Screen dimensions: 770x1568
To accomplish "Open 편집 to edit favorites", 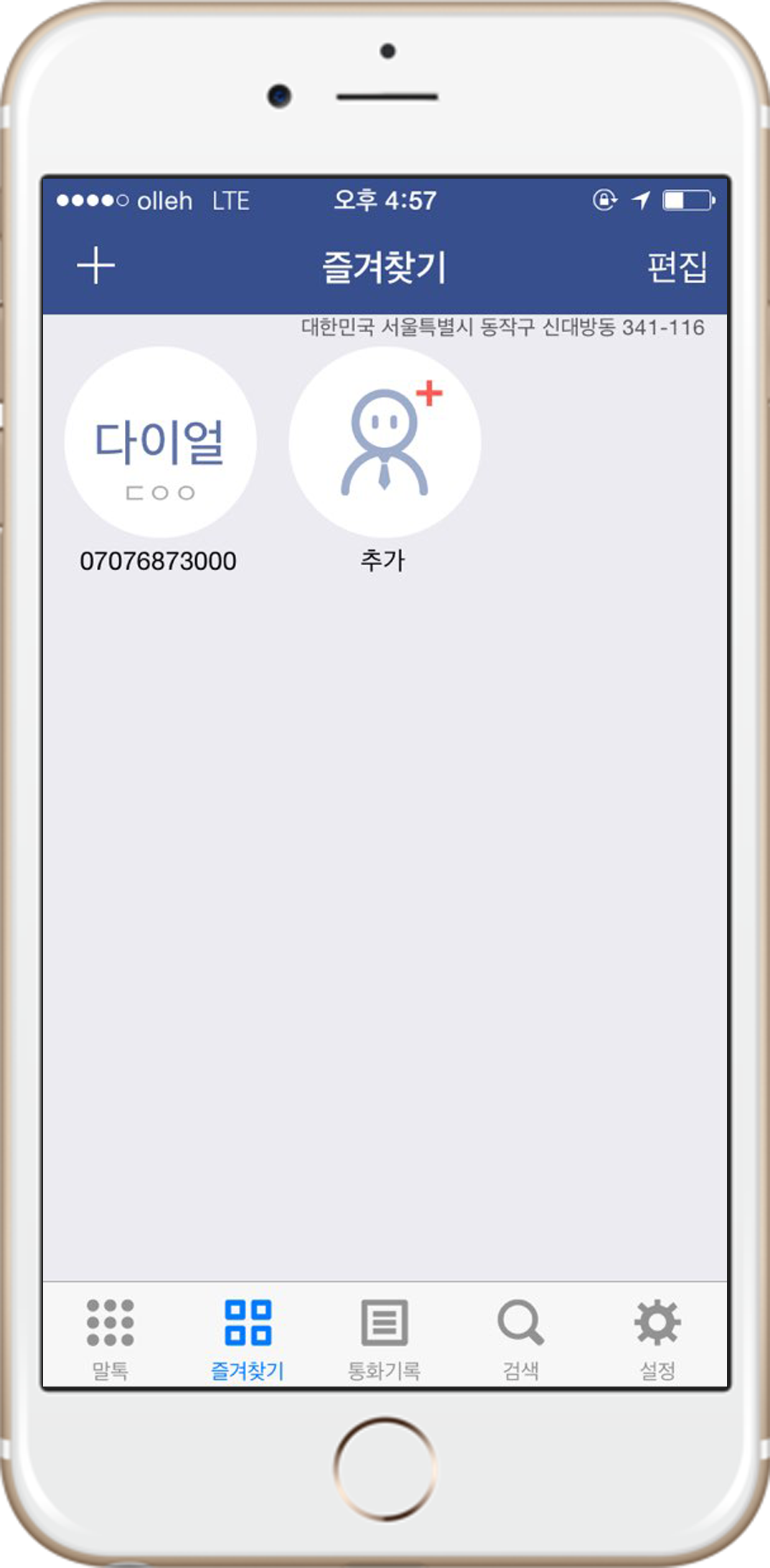I will pos(677,267).
